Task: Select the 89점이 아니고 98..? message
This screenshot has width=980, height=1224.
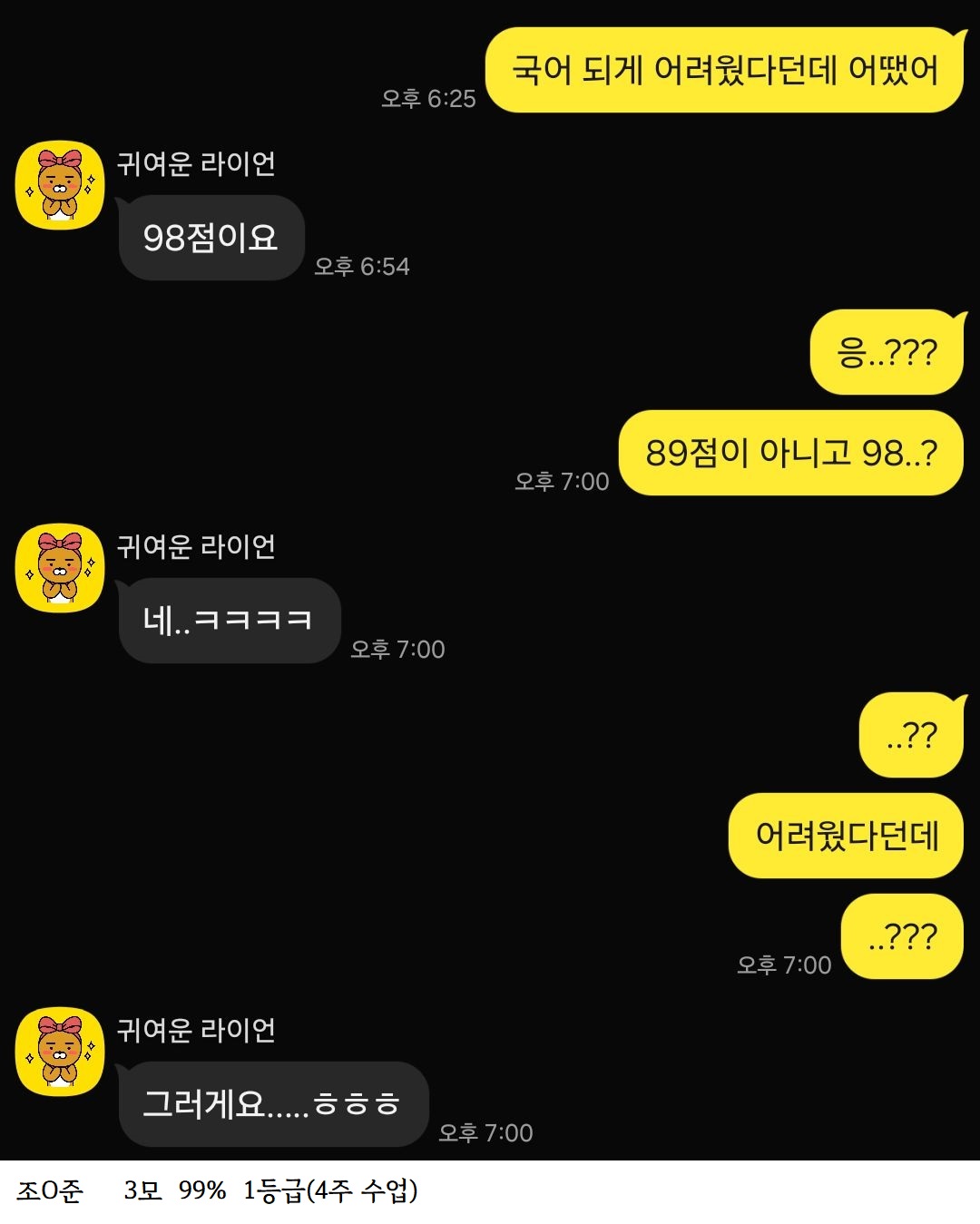Action: click(791, 452)
